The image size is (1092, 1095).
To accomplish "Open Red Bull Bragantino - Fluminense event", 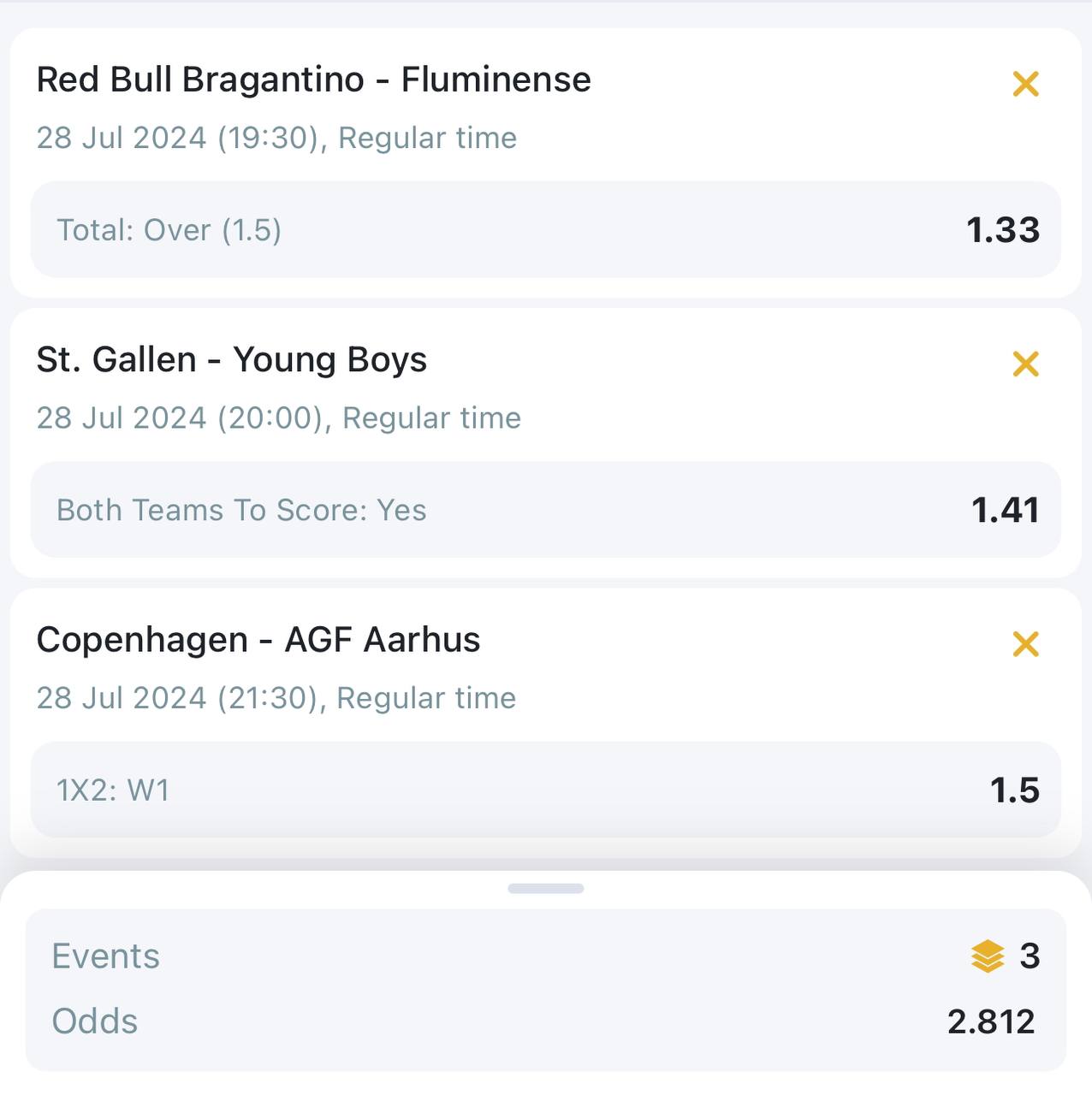I will (x=313, y=80).
